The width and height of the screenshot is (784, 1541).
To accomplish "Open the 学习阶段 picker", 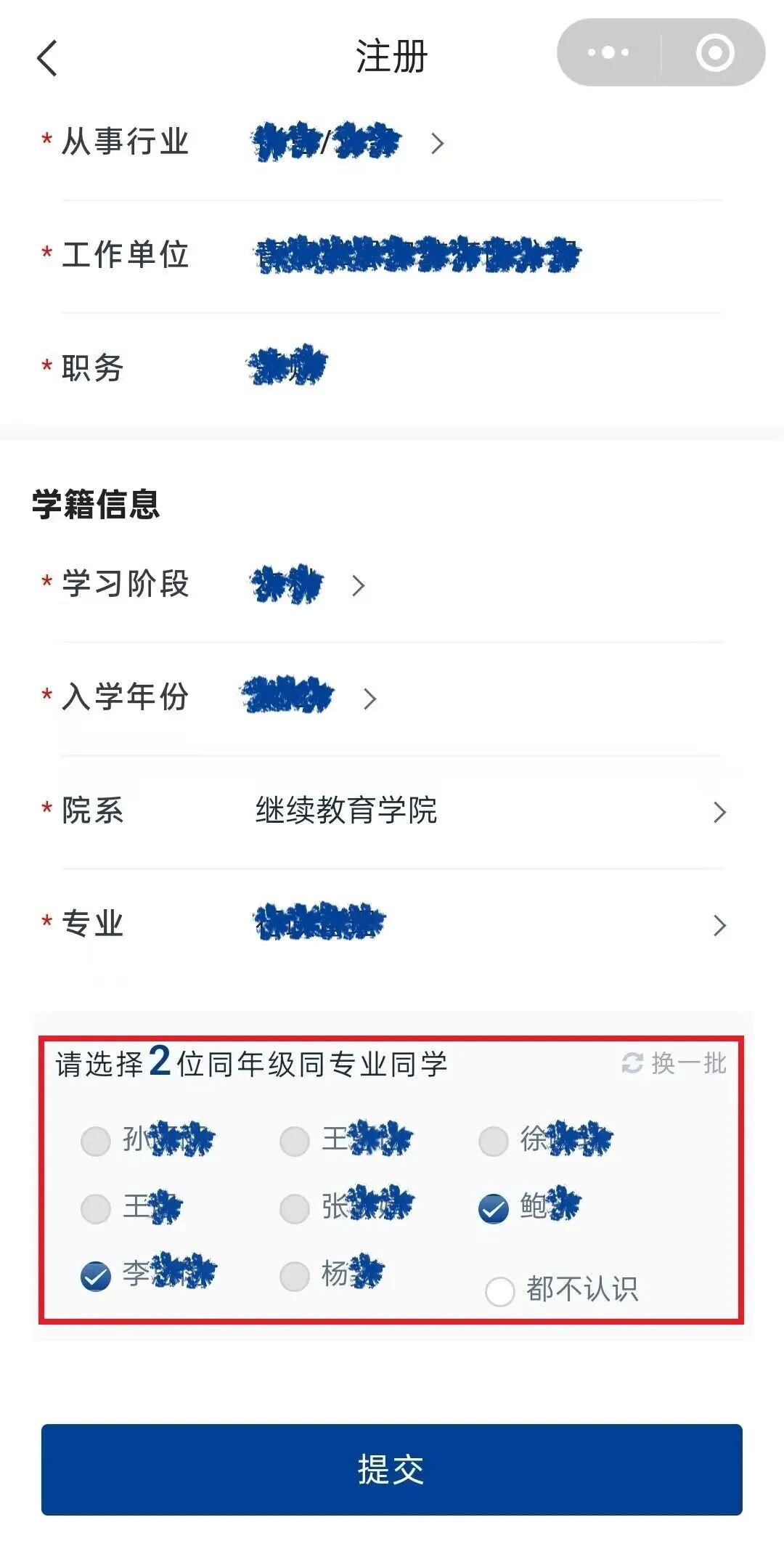I will tap(392, 585).
